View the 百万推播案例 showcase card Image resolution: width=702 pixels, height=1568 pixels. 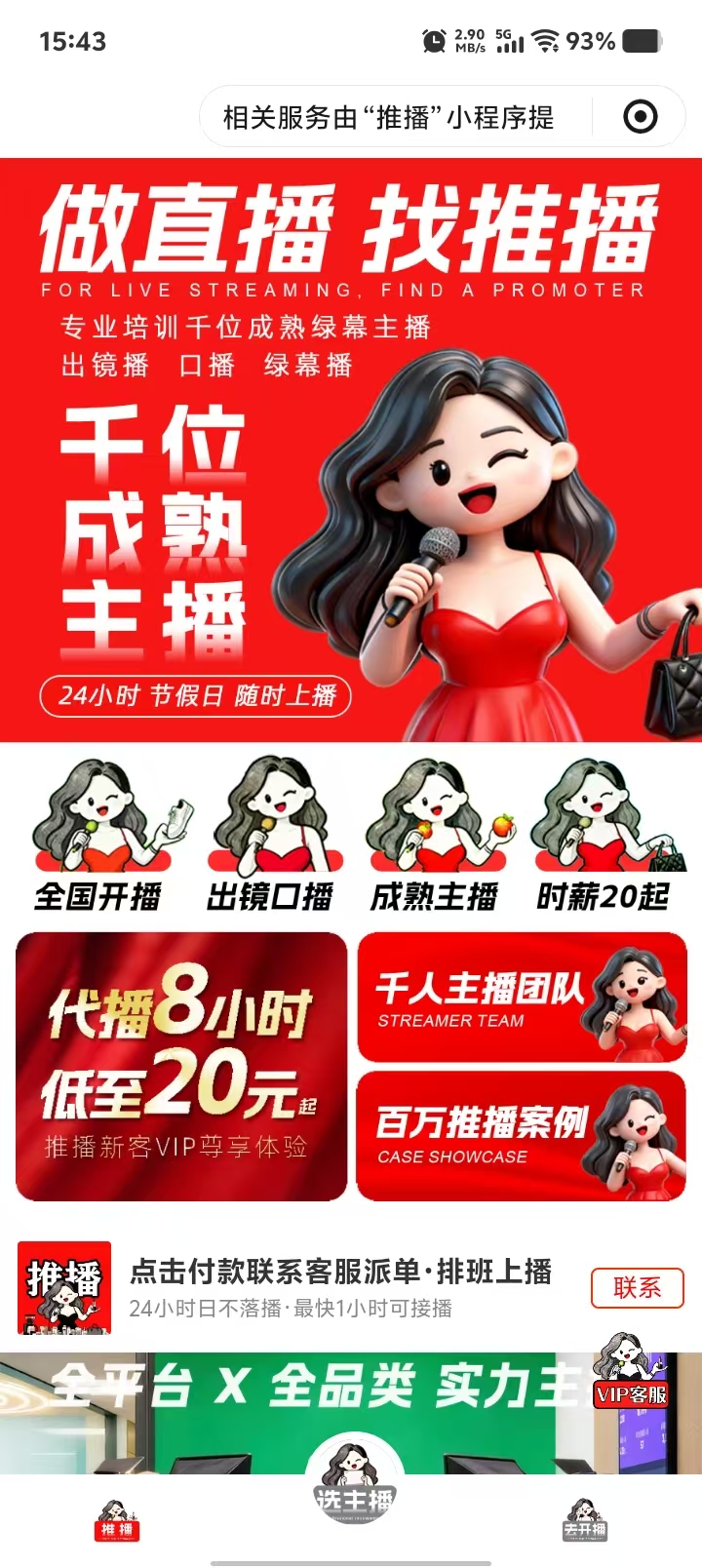[523, 1136]
